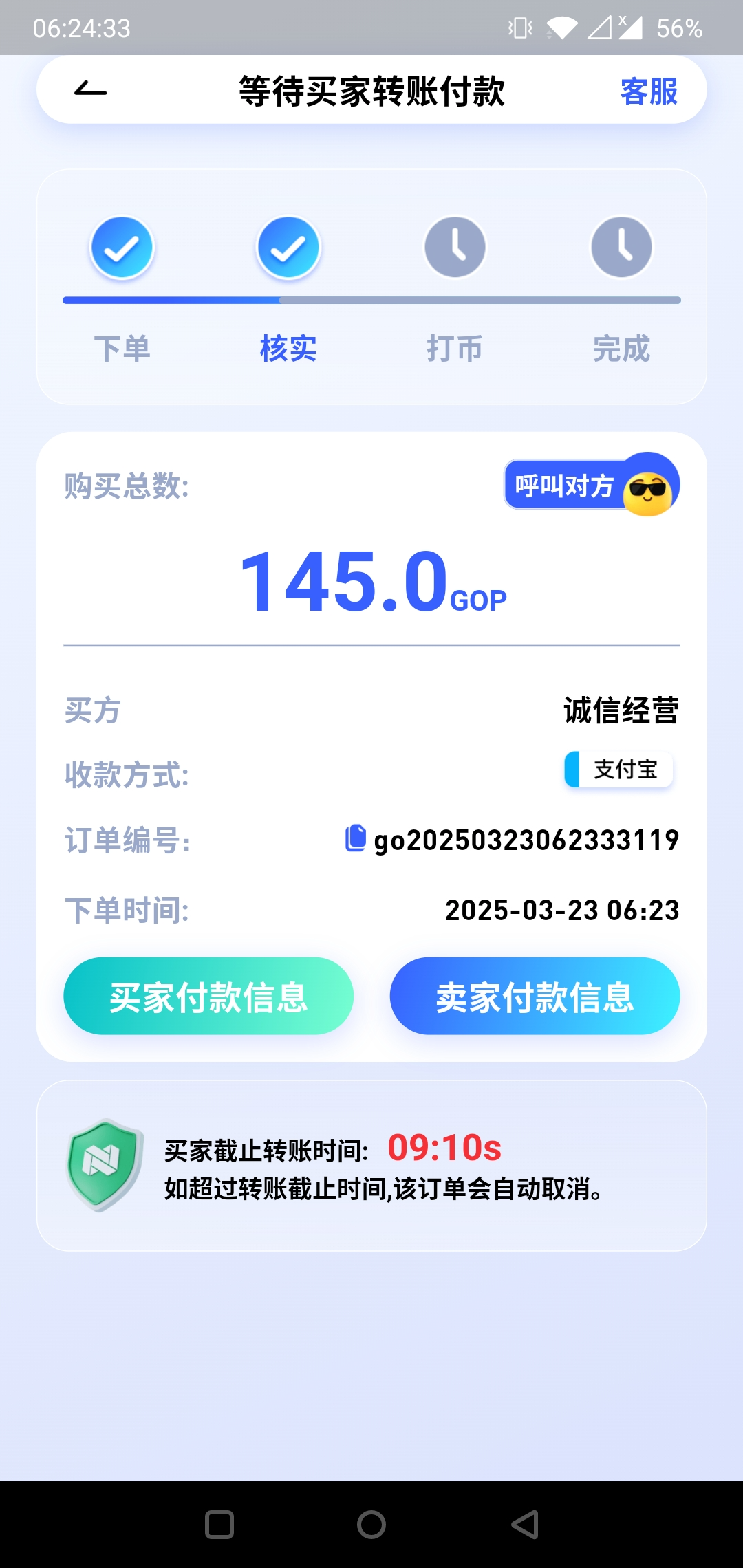Image resolution: width=743 pixels, height=1568 pixels.
Task: View 卖家付款信息 seller payment info
Action: (535, 996)
